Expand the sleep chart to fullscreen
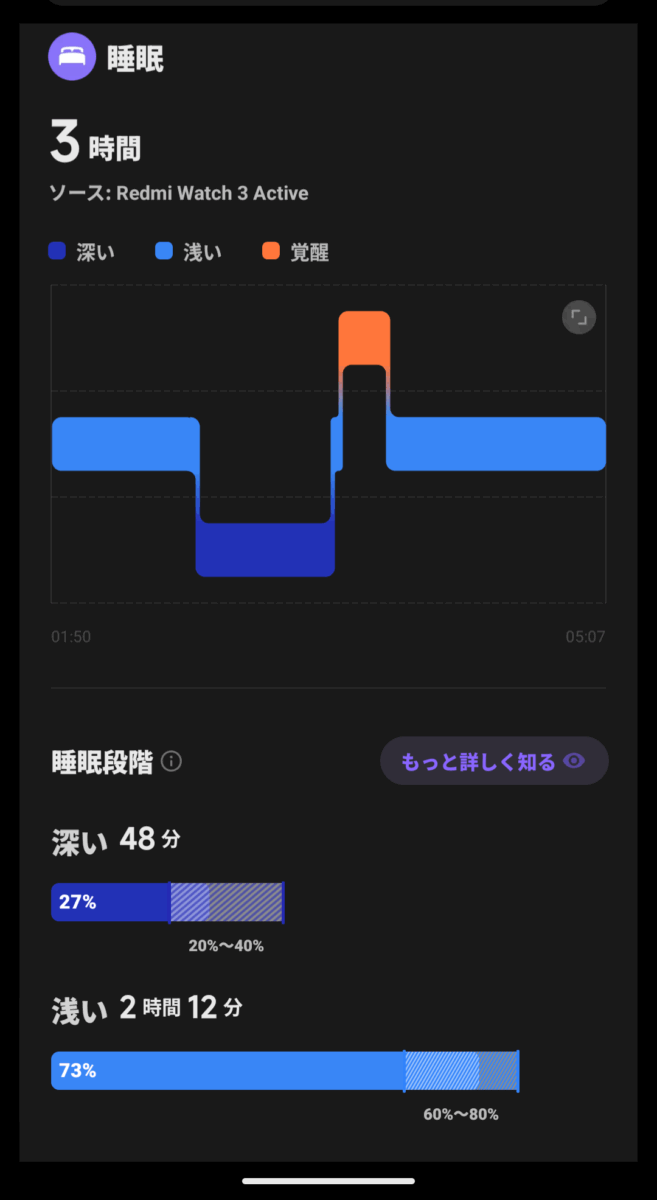 tap(578, 318)
